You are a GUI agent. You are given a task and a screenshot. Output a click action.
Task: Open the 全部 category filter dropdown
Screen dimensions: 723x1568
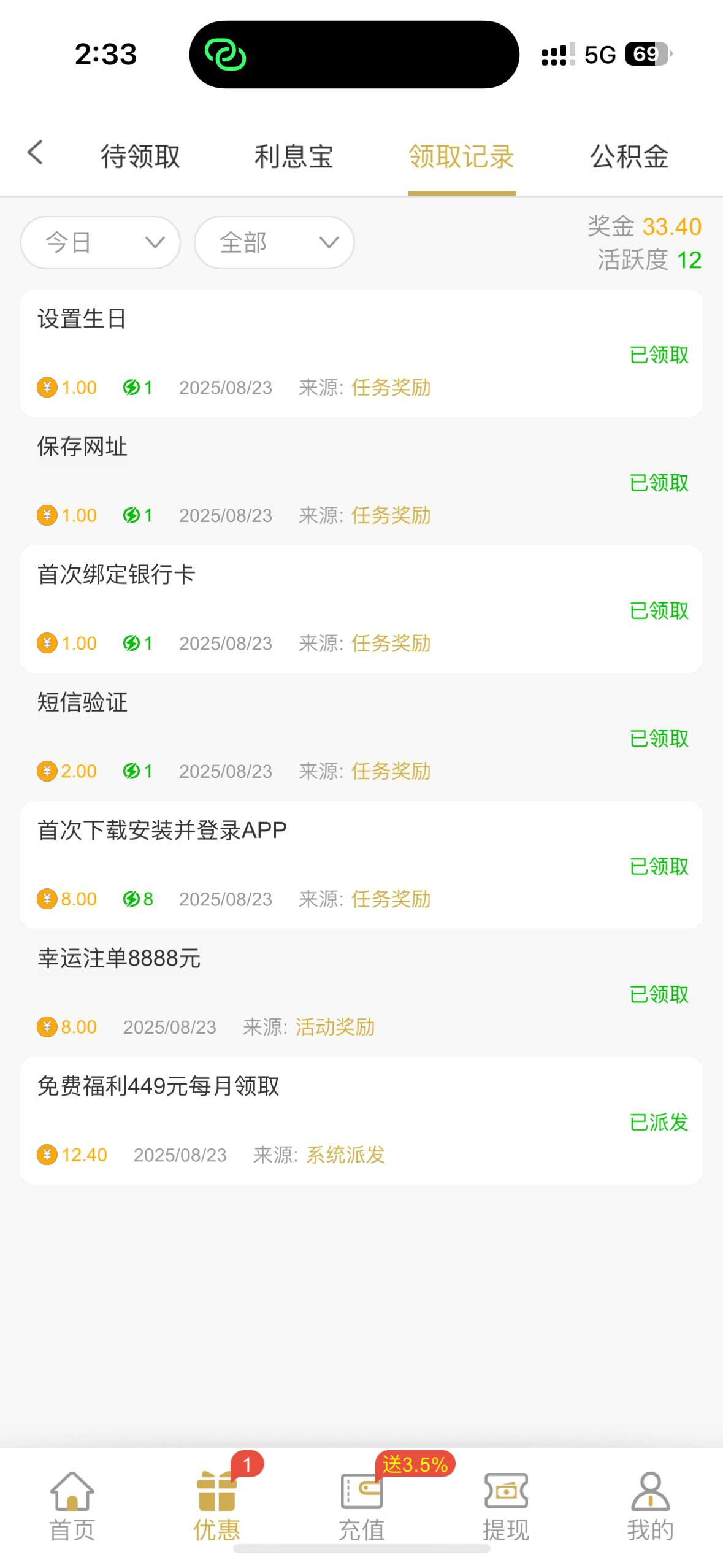[274, 242]
